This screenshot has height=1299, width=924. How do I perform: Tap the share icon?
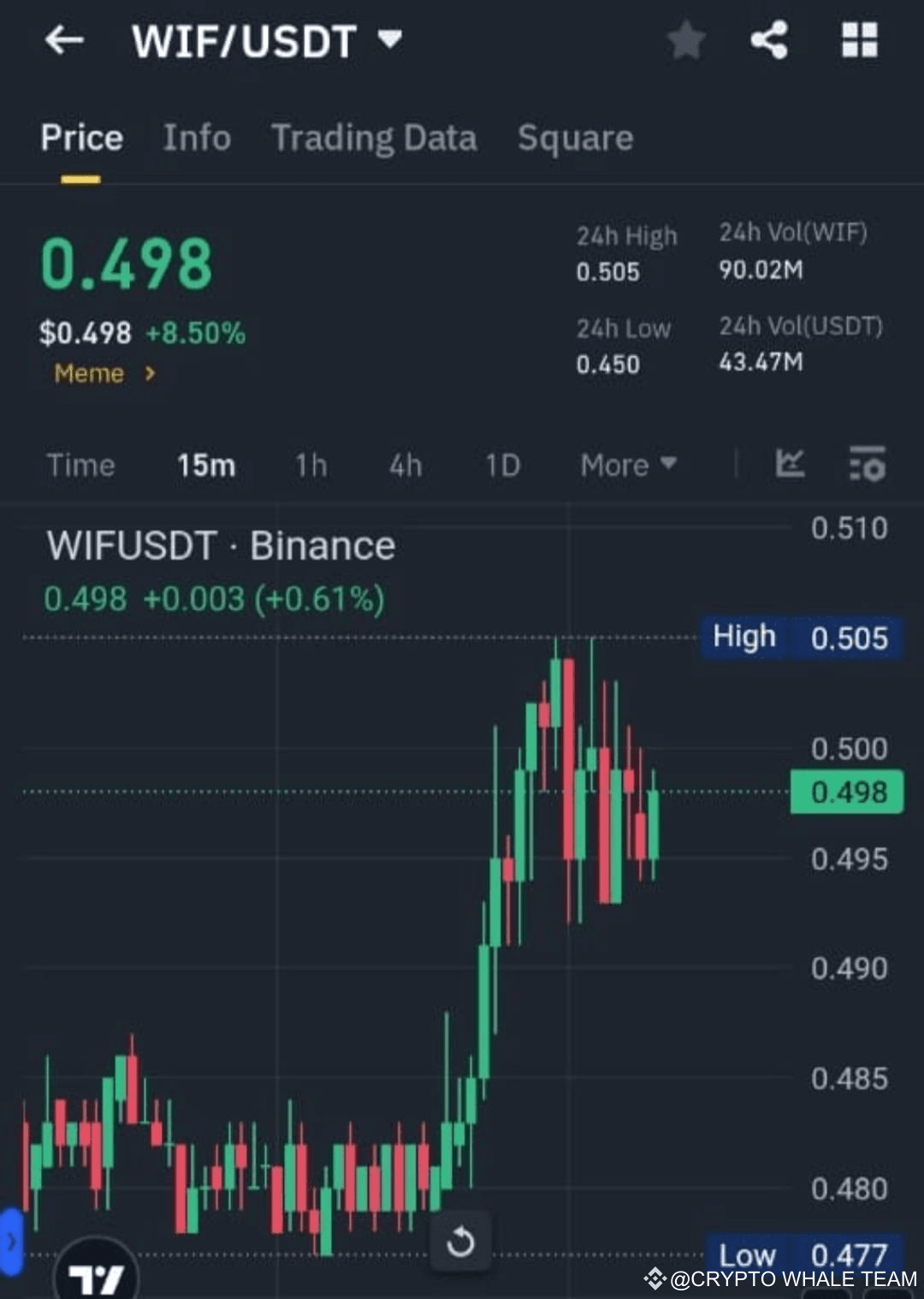[769, 40]
